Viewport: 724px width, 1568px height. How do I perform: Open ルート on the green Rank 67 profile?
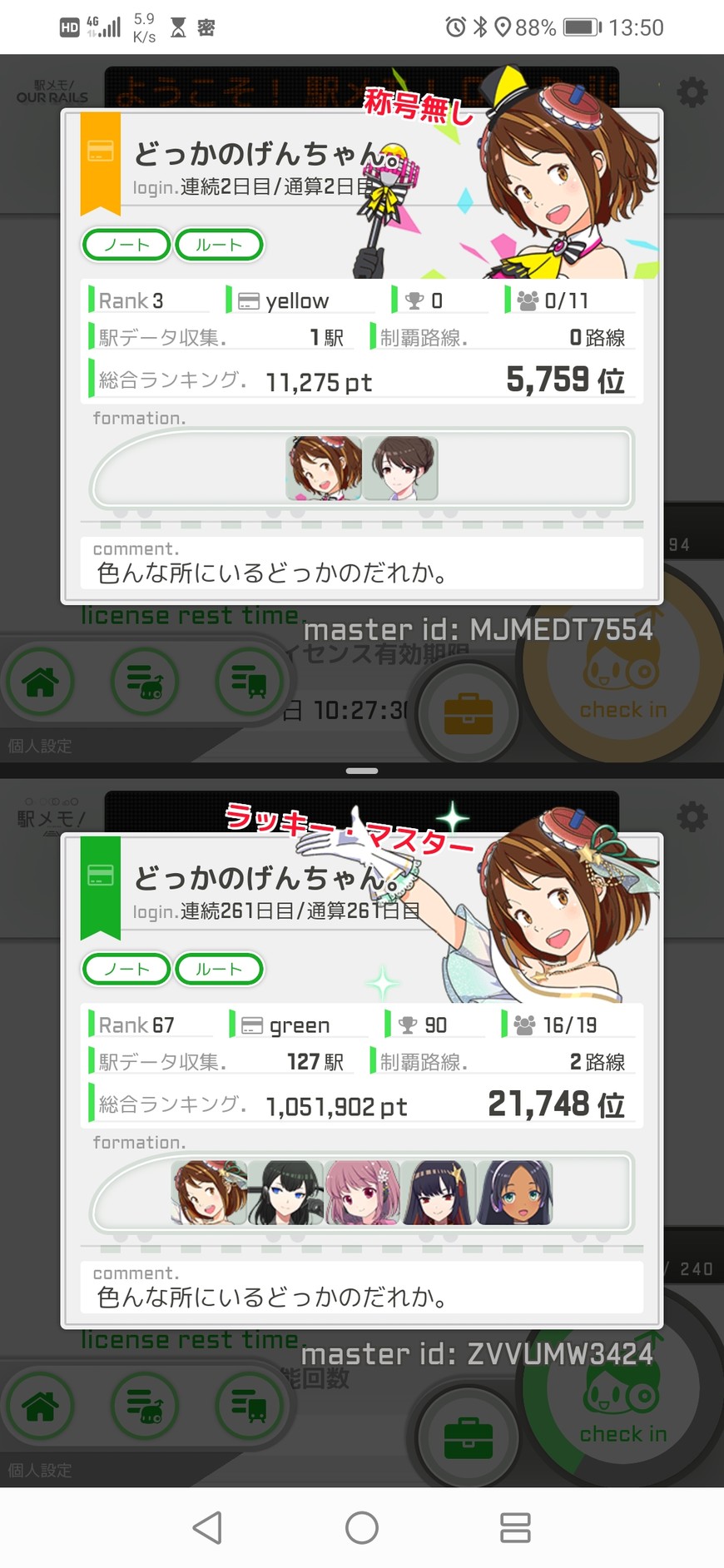[x=219, y=969]
